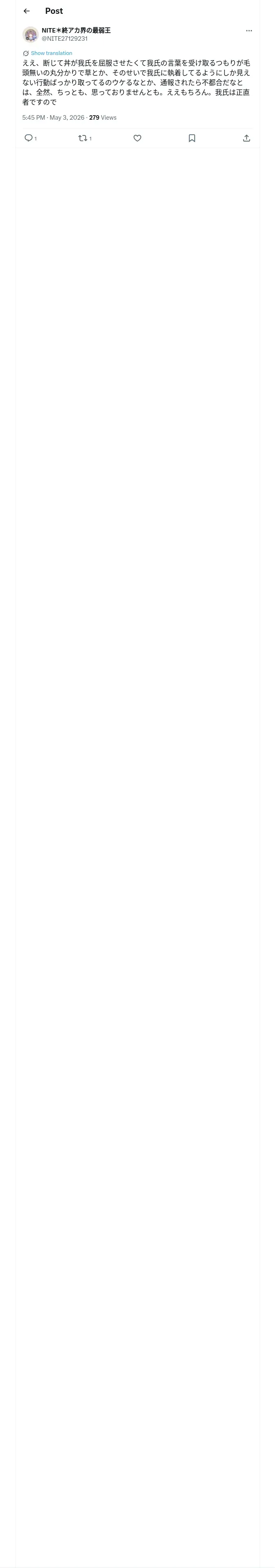This screenshot has height=1568, width=275.
Task: Reply to the post via comment icon
Action: pos(29,138)
